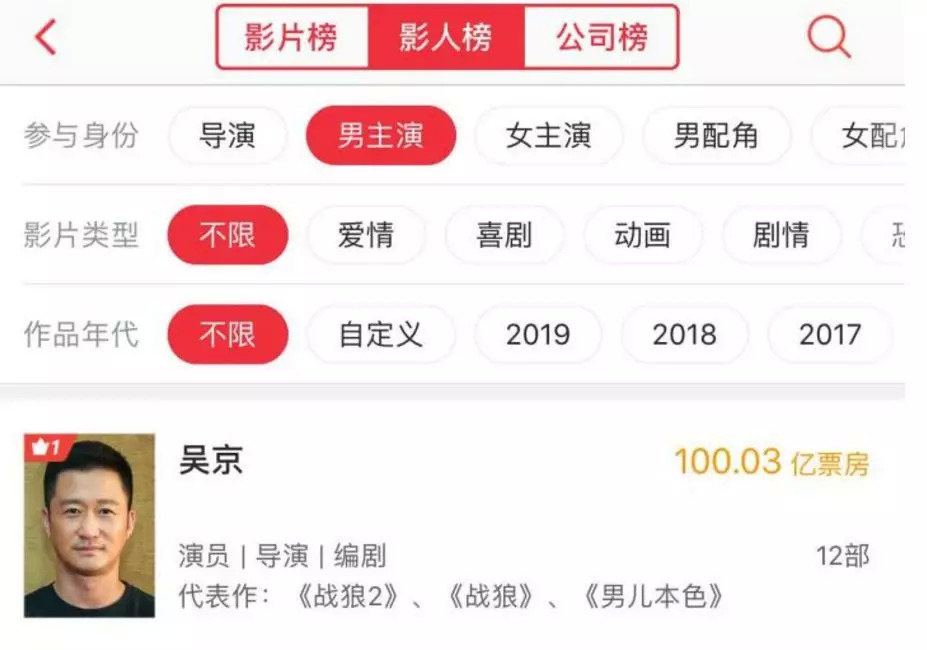Open the 自定义 year option
Screen dimensions: 927x650
380,334
